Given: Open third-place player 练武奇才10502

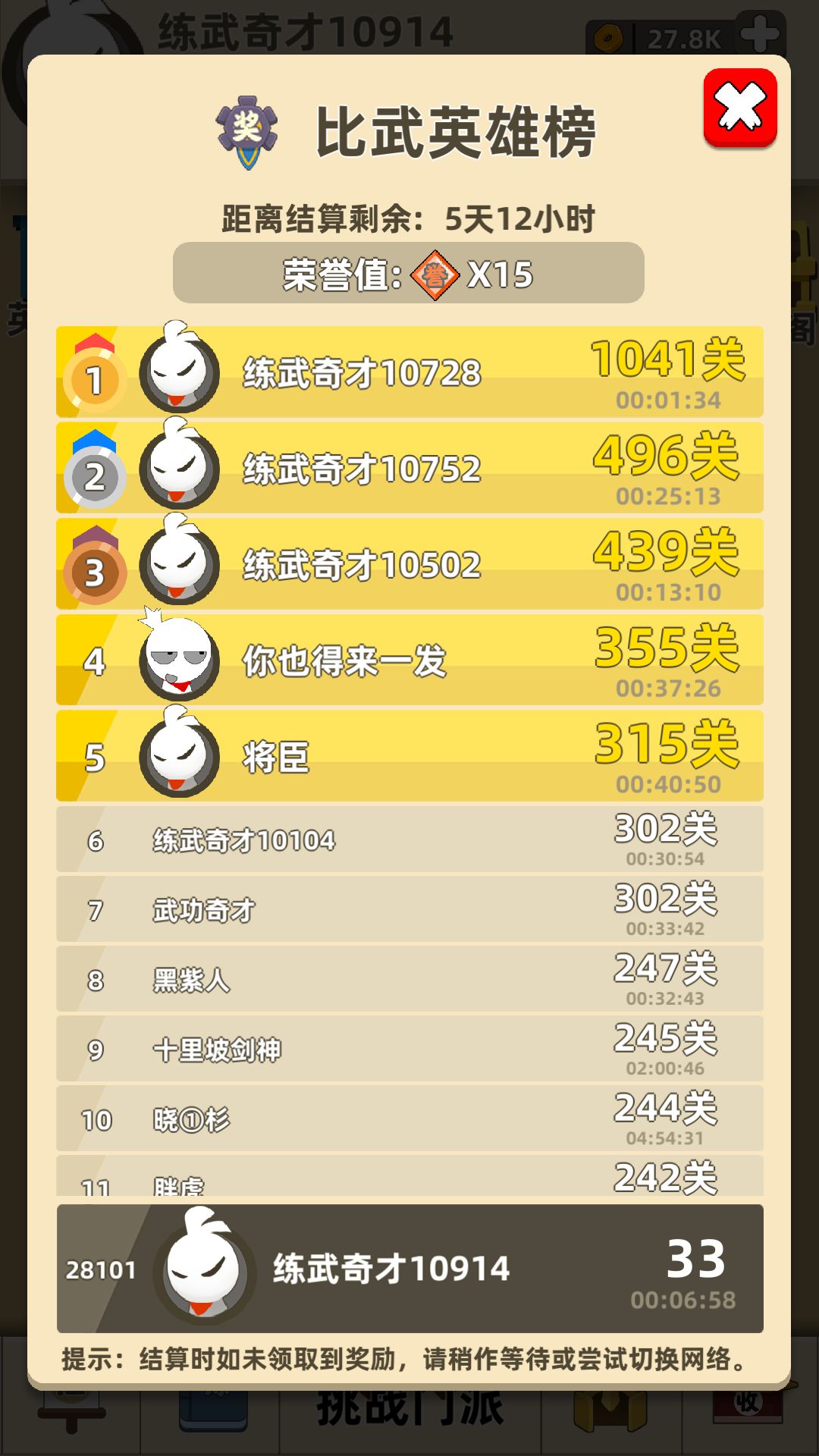Looking at the screenshot, I should [x=409, y=564].
